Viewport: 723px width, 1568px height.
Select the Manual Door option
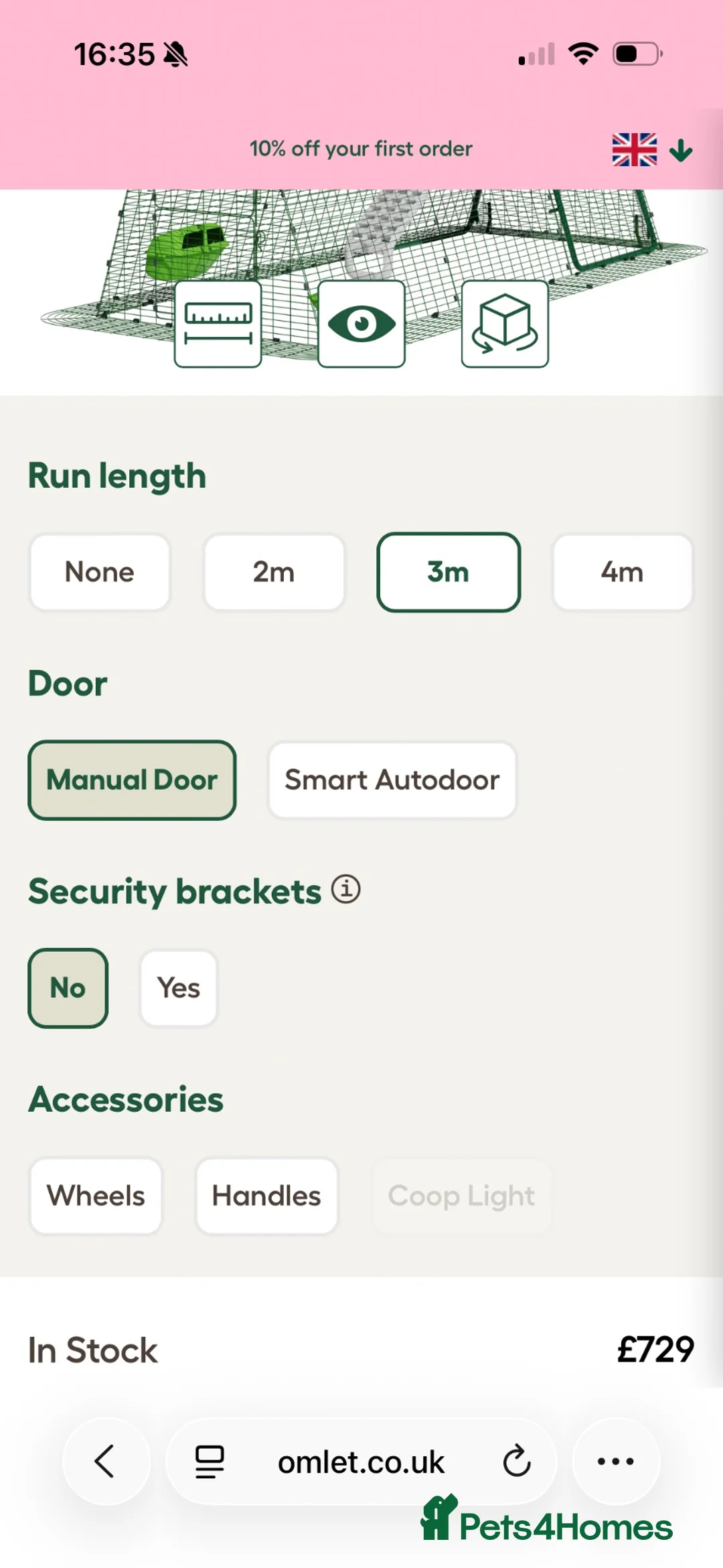[x=132, y=780]
